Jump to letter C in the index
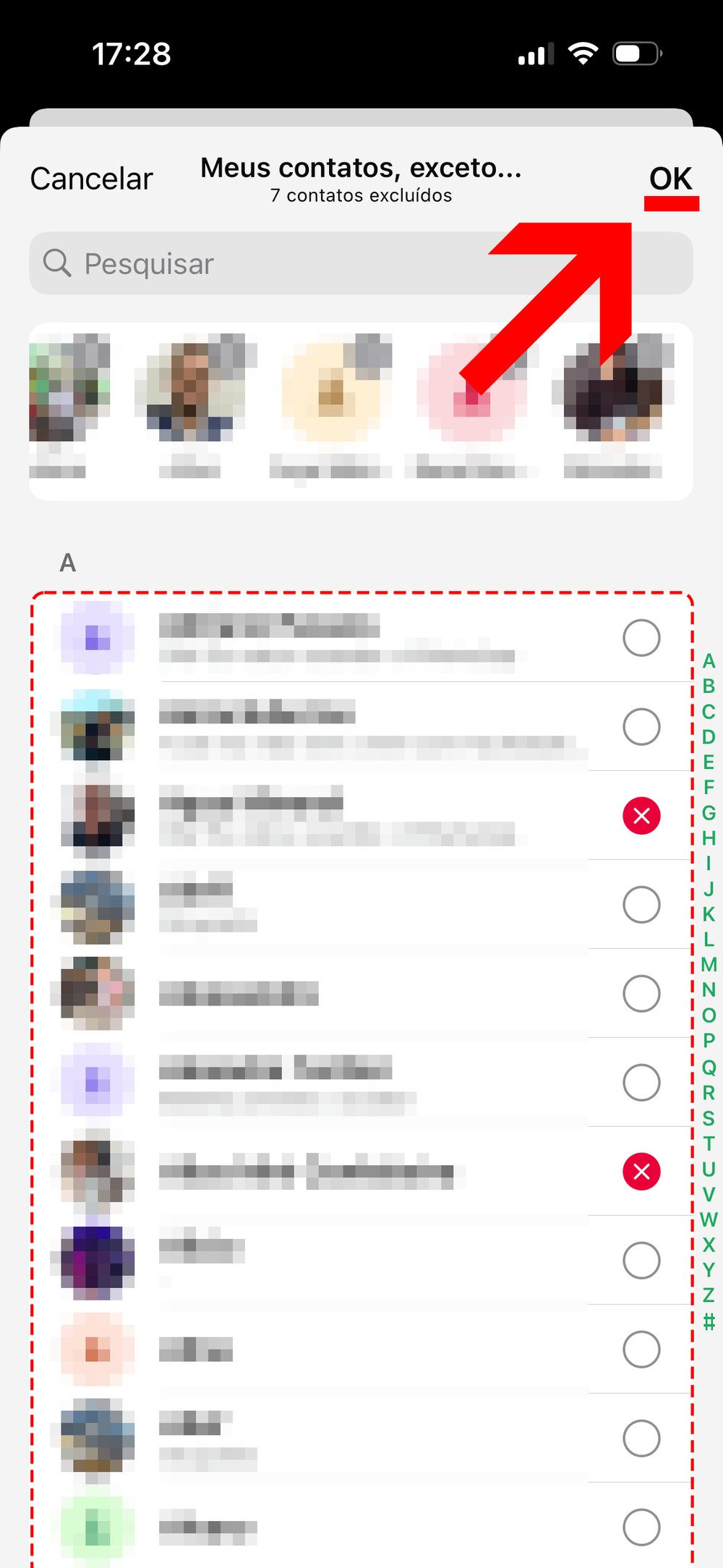The width and height of the screenshot is (723, 1568). click(709, 712)
